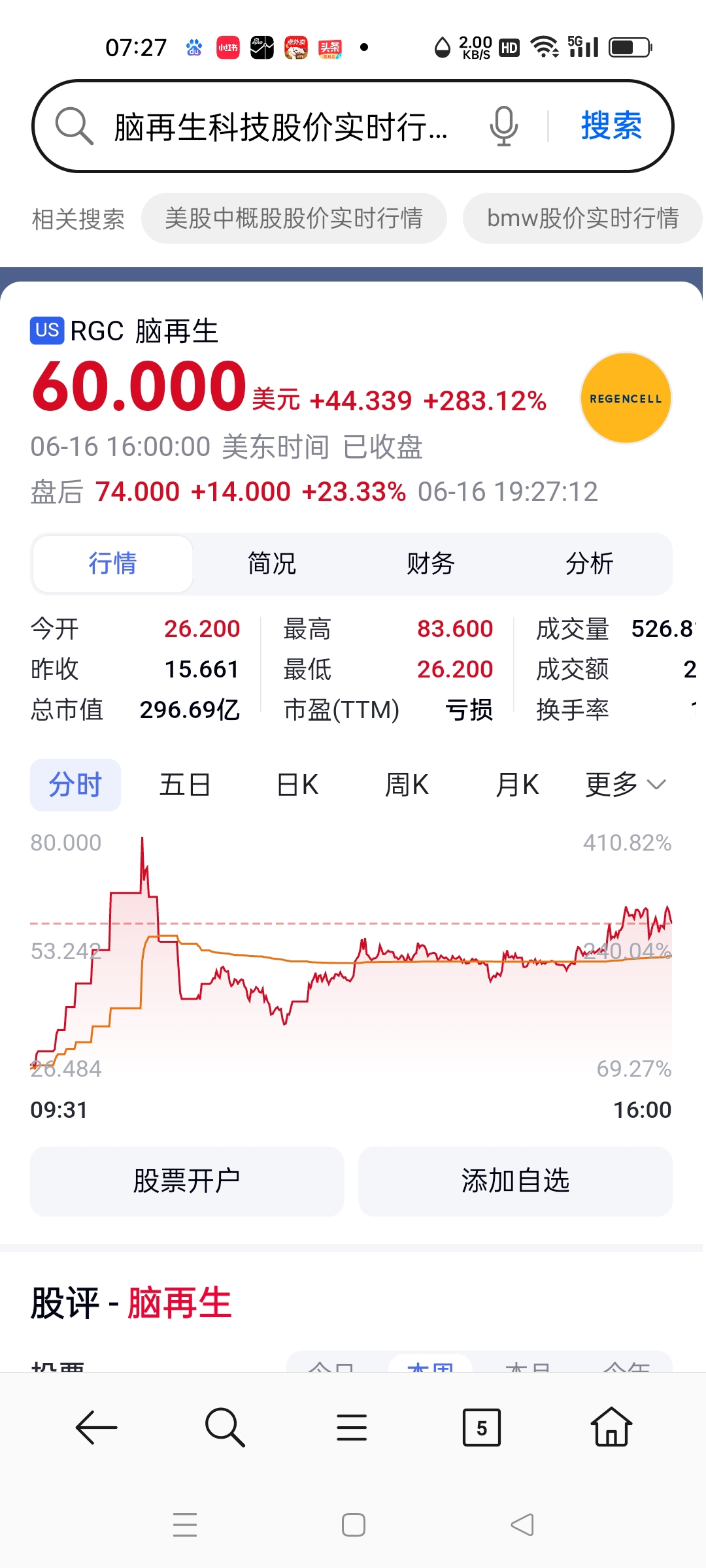Expand the 更多 chart options dropdown
The width and height of the screenshot is (706, 1568).
(625, 785)
